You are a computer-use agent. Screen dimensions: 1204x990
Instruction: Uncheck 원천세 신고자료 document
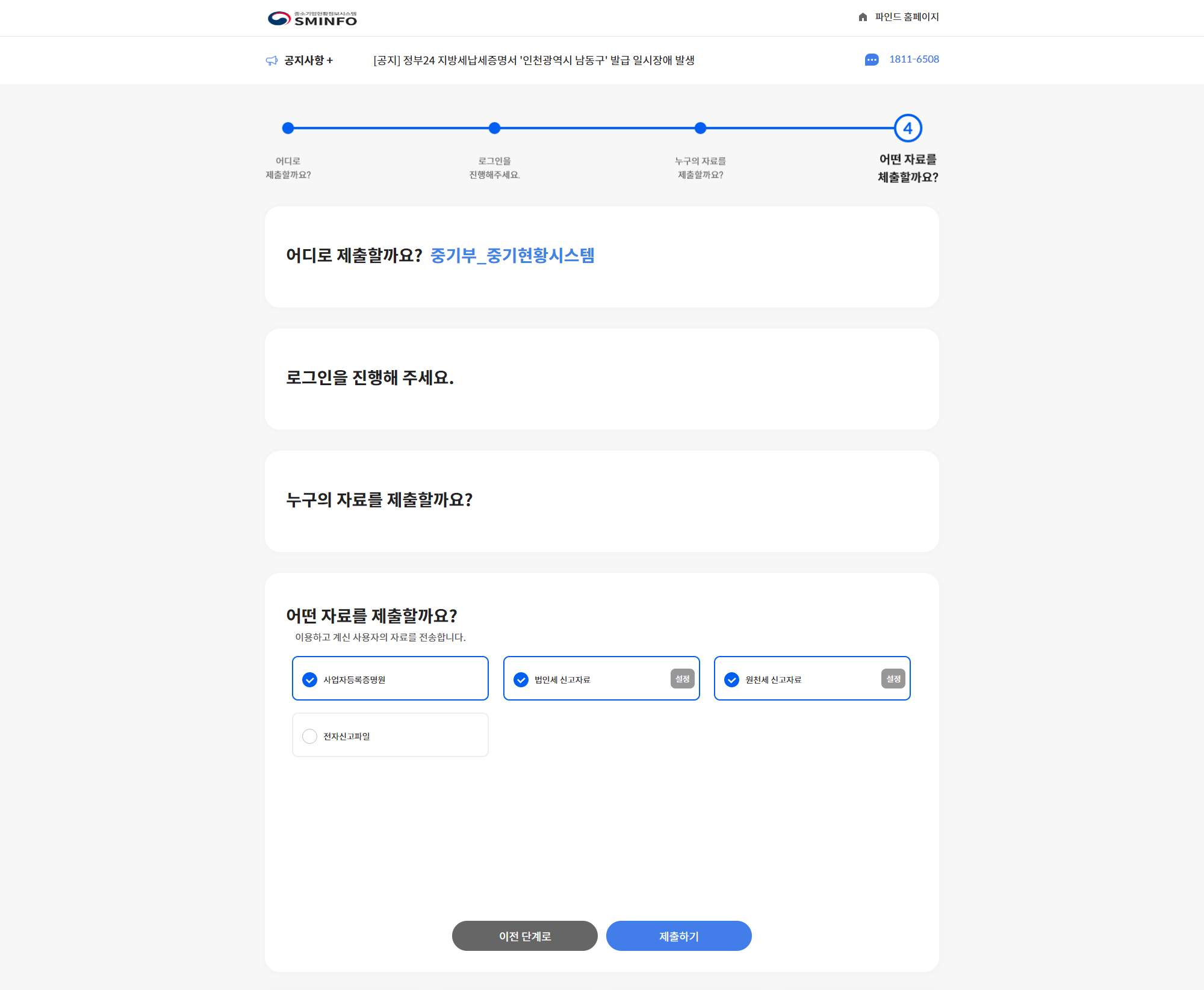pyautogui.click(x=731, y=679)
